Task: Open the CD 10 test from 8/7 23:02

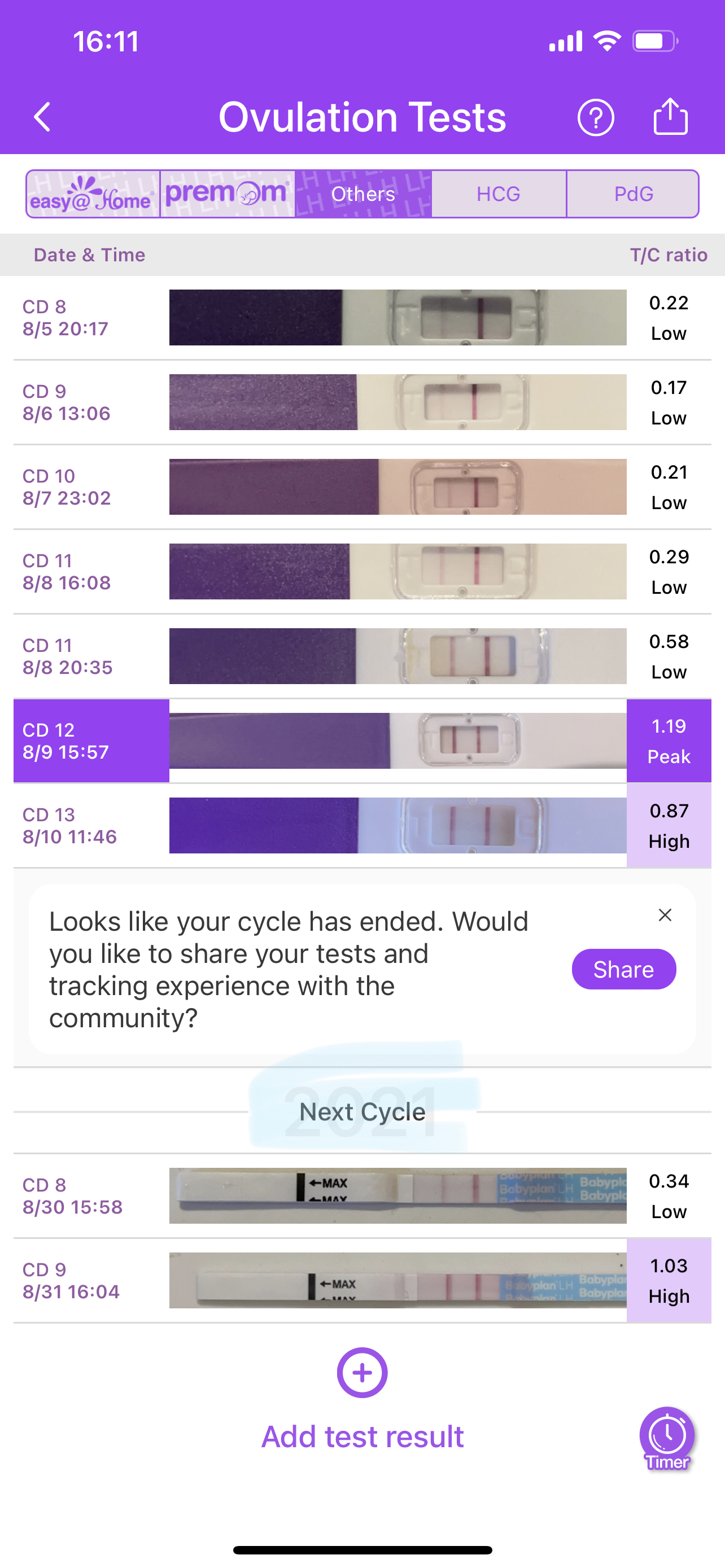Action: tap(361, 487)
